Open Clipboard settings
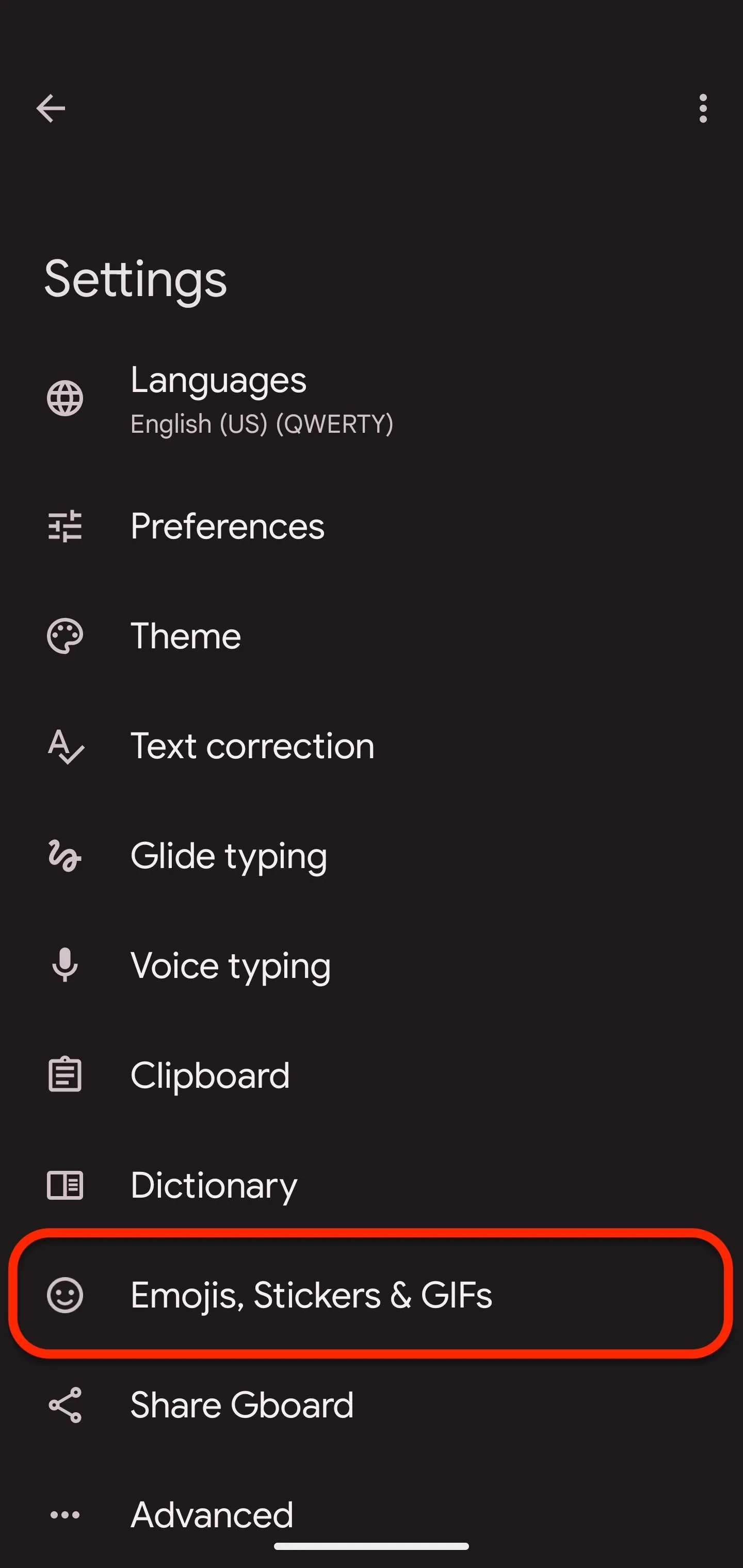Image resolution: width=743 pixels, height=1568 pixels. 372,1075
